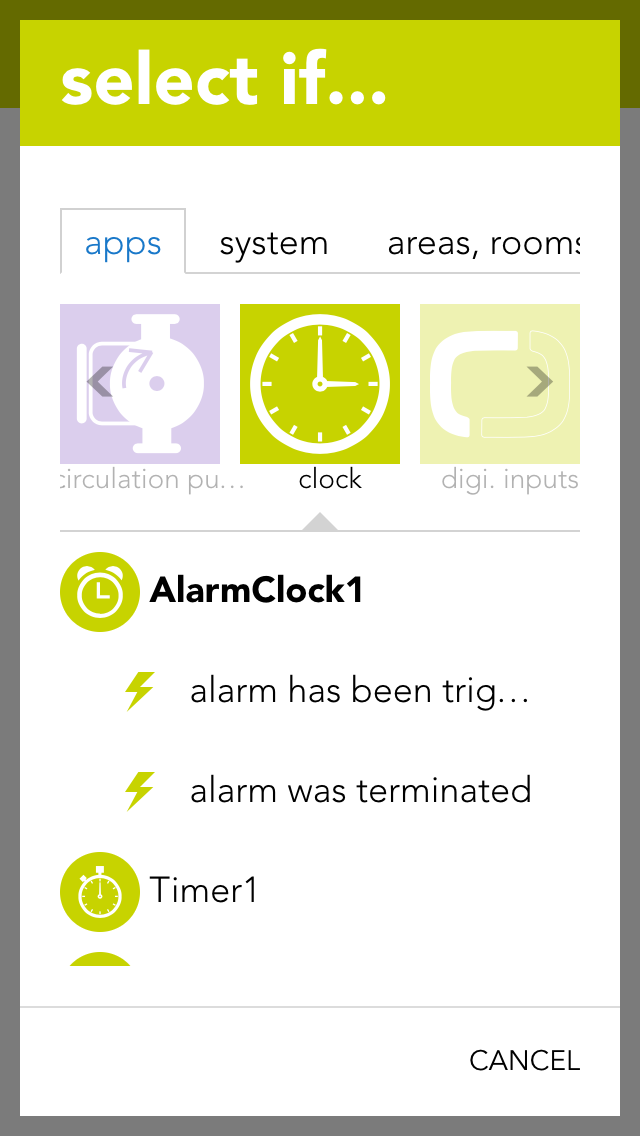Viewport: 640px width, 1136px height.
Task: Select the clock app tile
Action: pyautogui.click(x=320, y=385)
